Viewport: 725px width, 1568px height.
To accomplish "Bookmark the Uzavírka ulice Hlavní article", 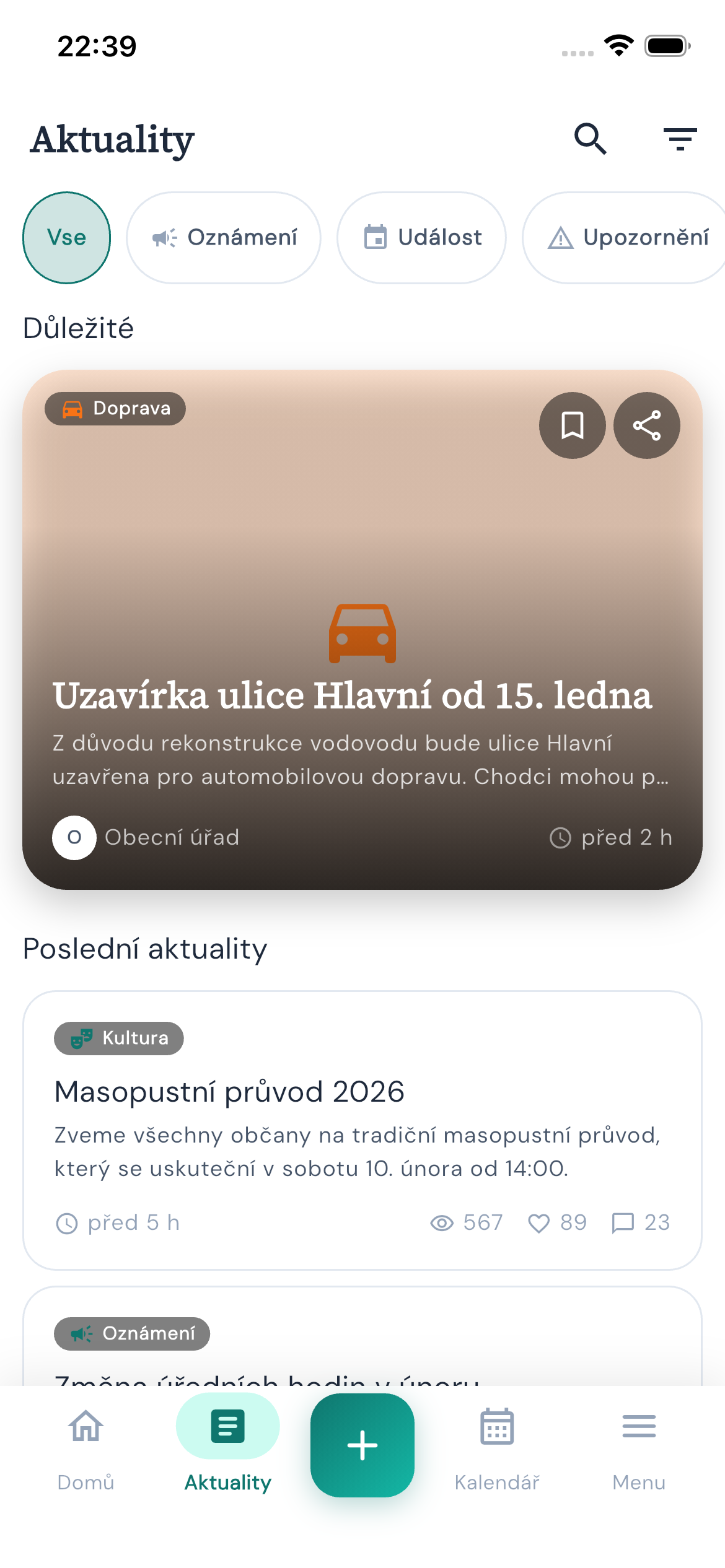I will tap(572, 425).
